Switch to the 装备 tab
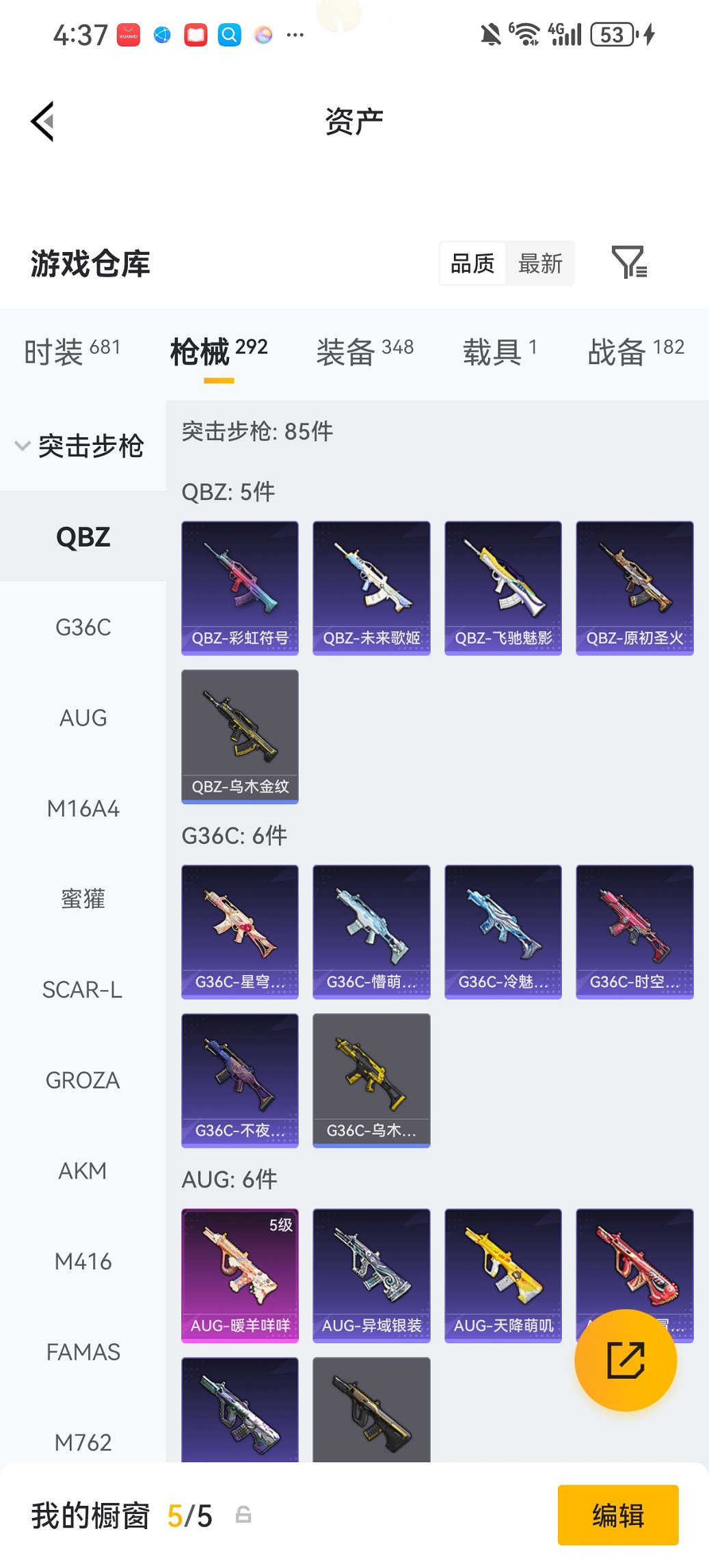Viewport: 709px width, 1568px height. tap(365, 350)
